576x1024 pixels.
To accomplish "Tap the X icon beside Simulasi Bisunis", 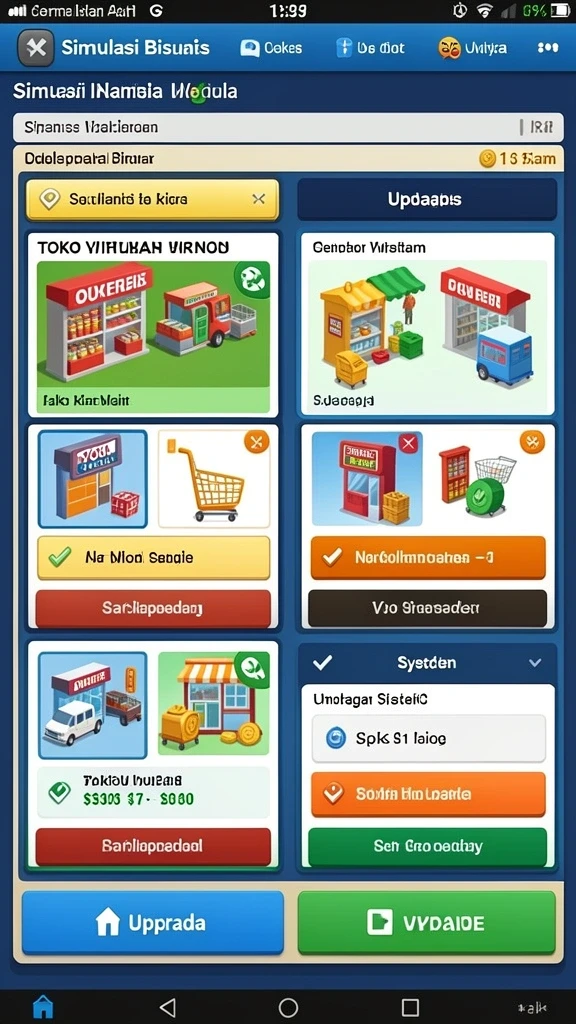I will 36,48.
